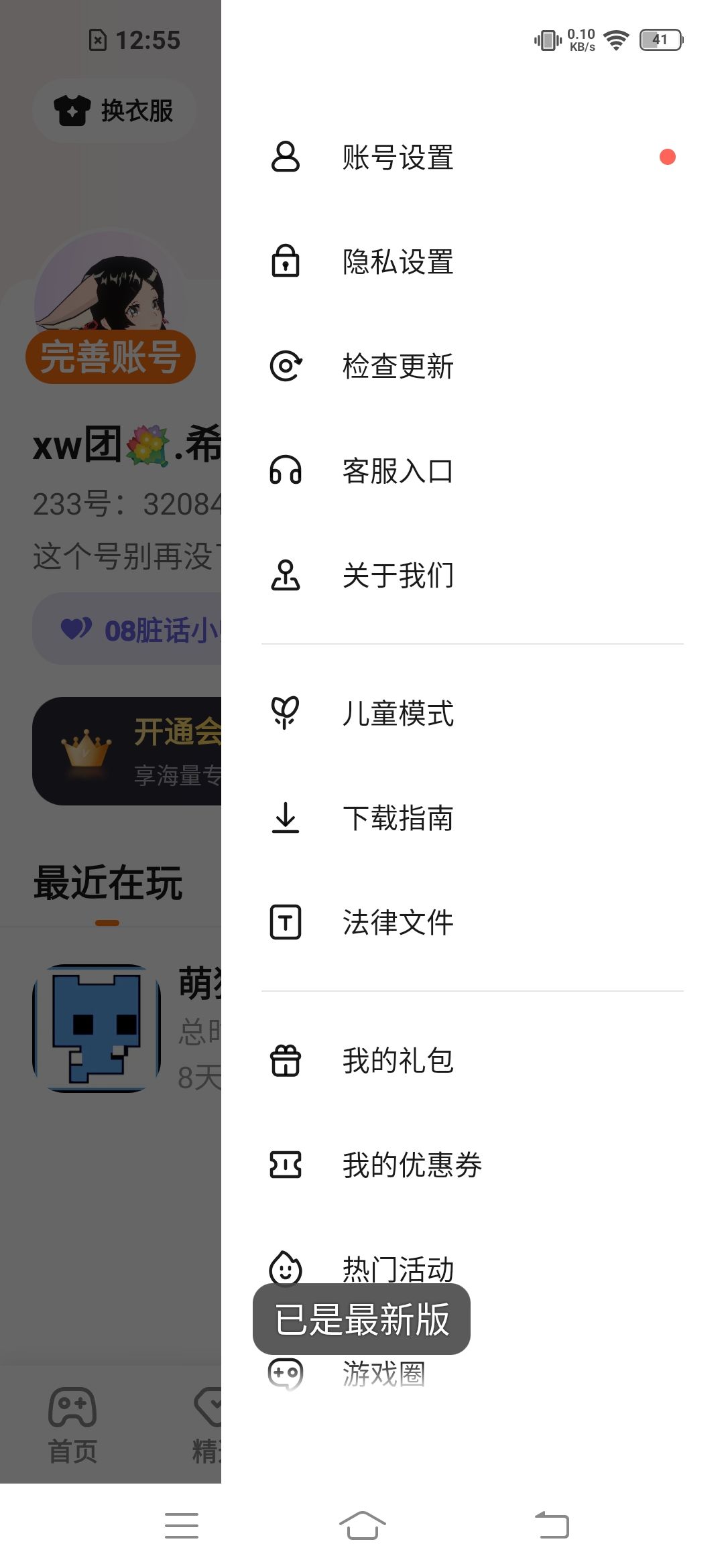The width and height of the screenshot is (724, 1568).
Task: Go to 游戏圈 game circle
Action: click(x=383, y=1375)
